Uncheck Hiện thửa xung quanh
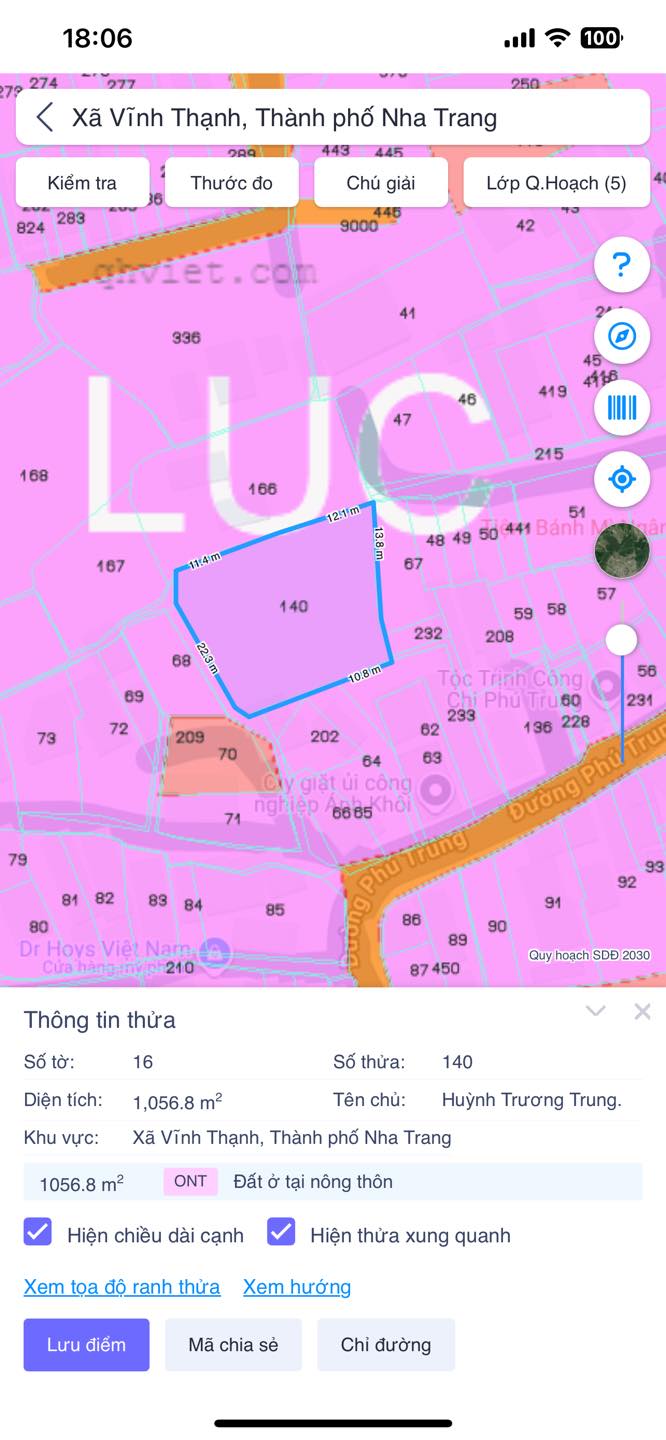666x1440 pixels. pyautogui.click(x=281, y=1232)
